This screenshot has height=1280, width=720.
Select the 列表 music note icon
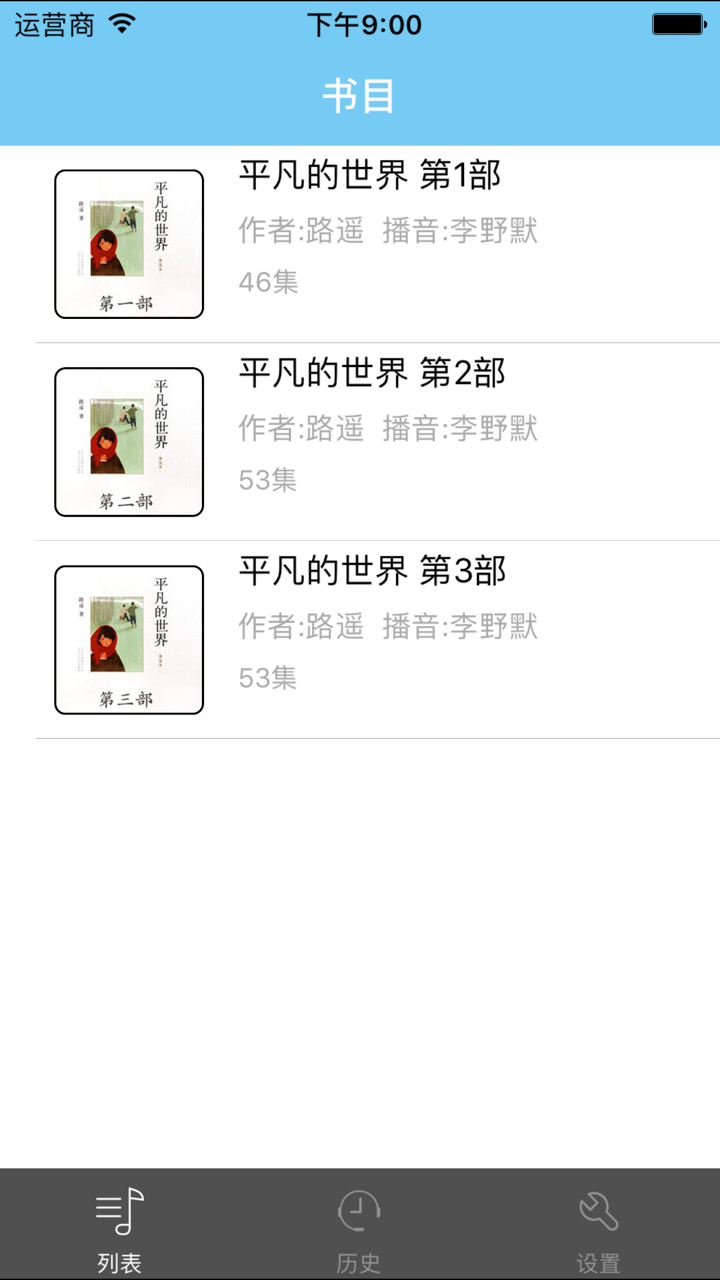pos(119,1210)
